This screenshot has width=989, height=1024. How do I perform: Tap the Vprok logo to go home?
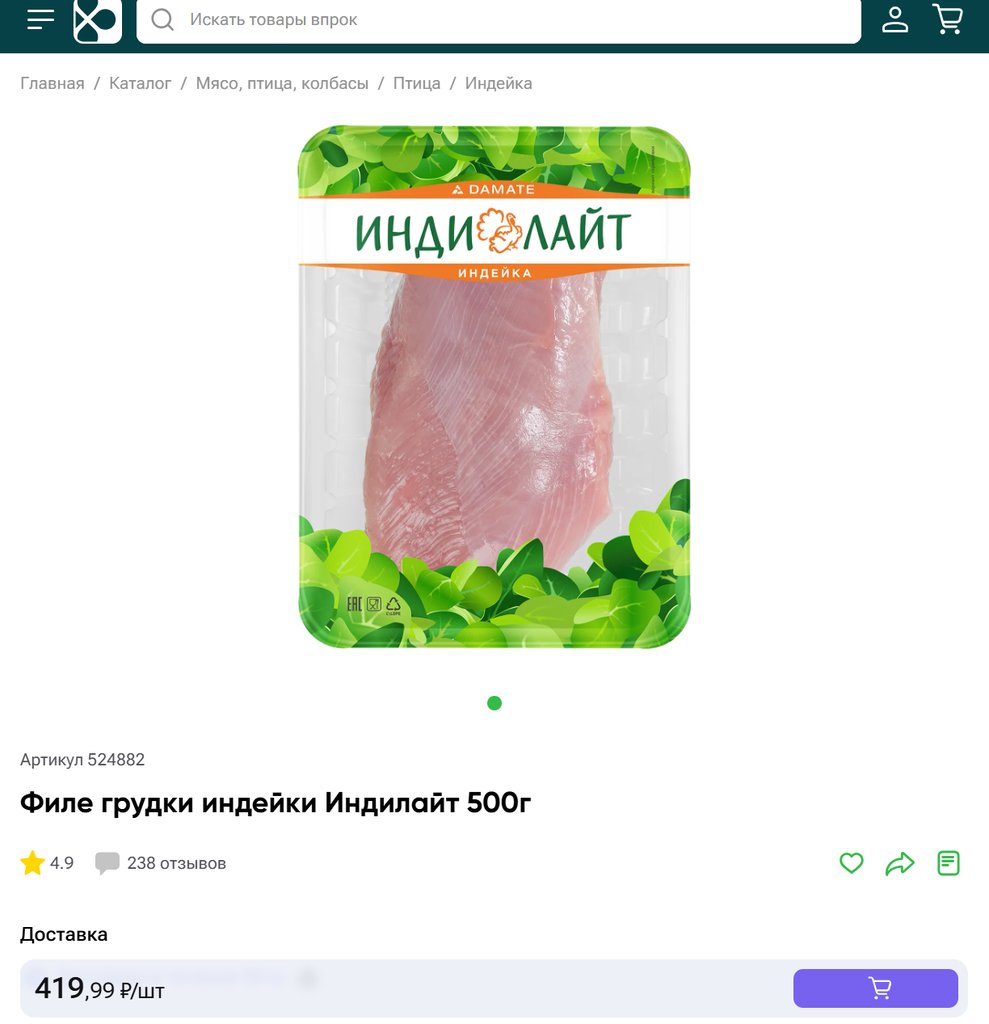tap(97, 21)
